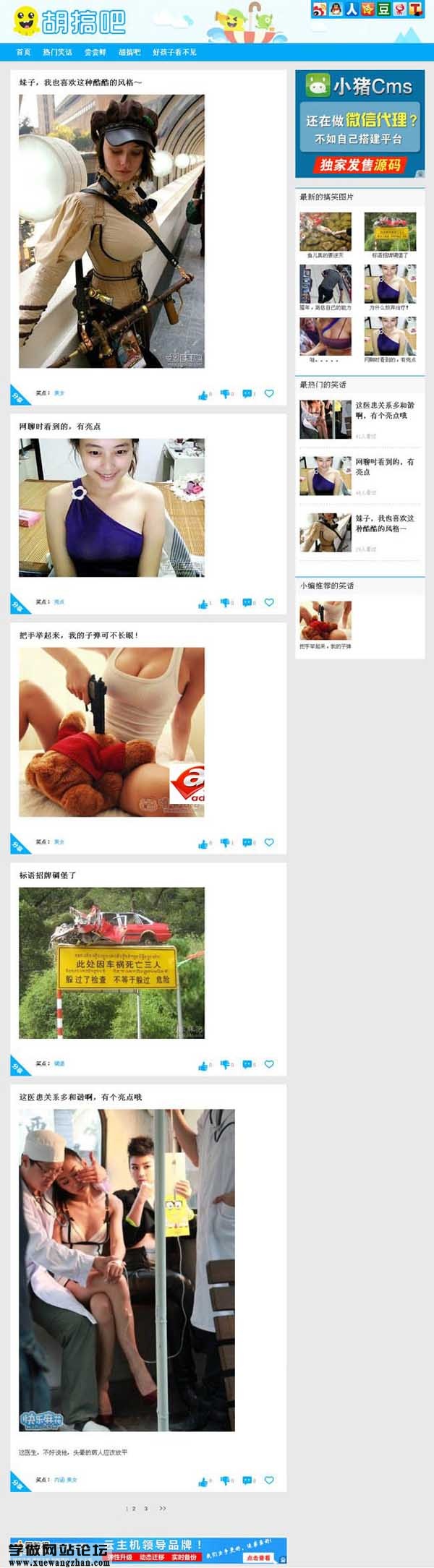The image size is (434, 1568).
Task: Open the 小猪Cms ad banner
Action: pos(359,124)
